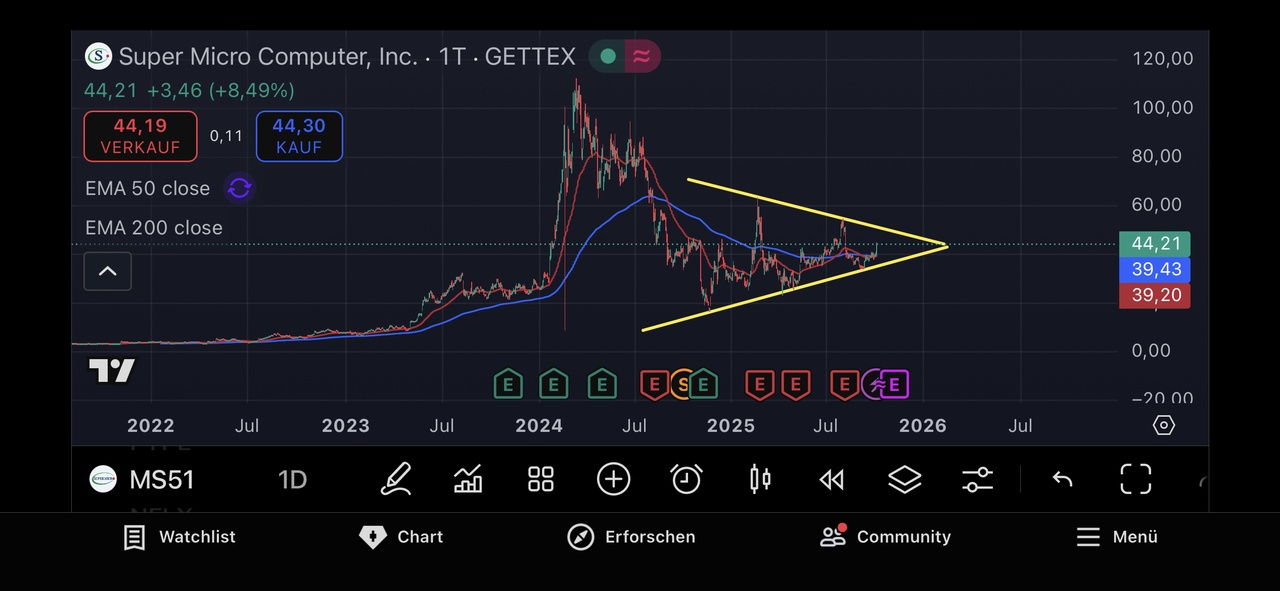Enter fullscreen chart mode
Viewport: 1280px width, 591px height.
tap(1136, 480)
